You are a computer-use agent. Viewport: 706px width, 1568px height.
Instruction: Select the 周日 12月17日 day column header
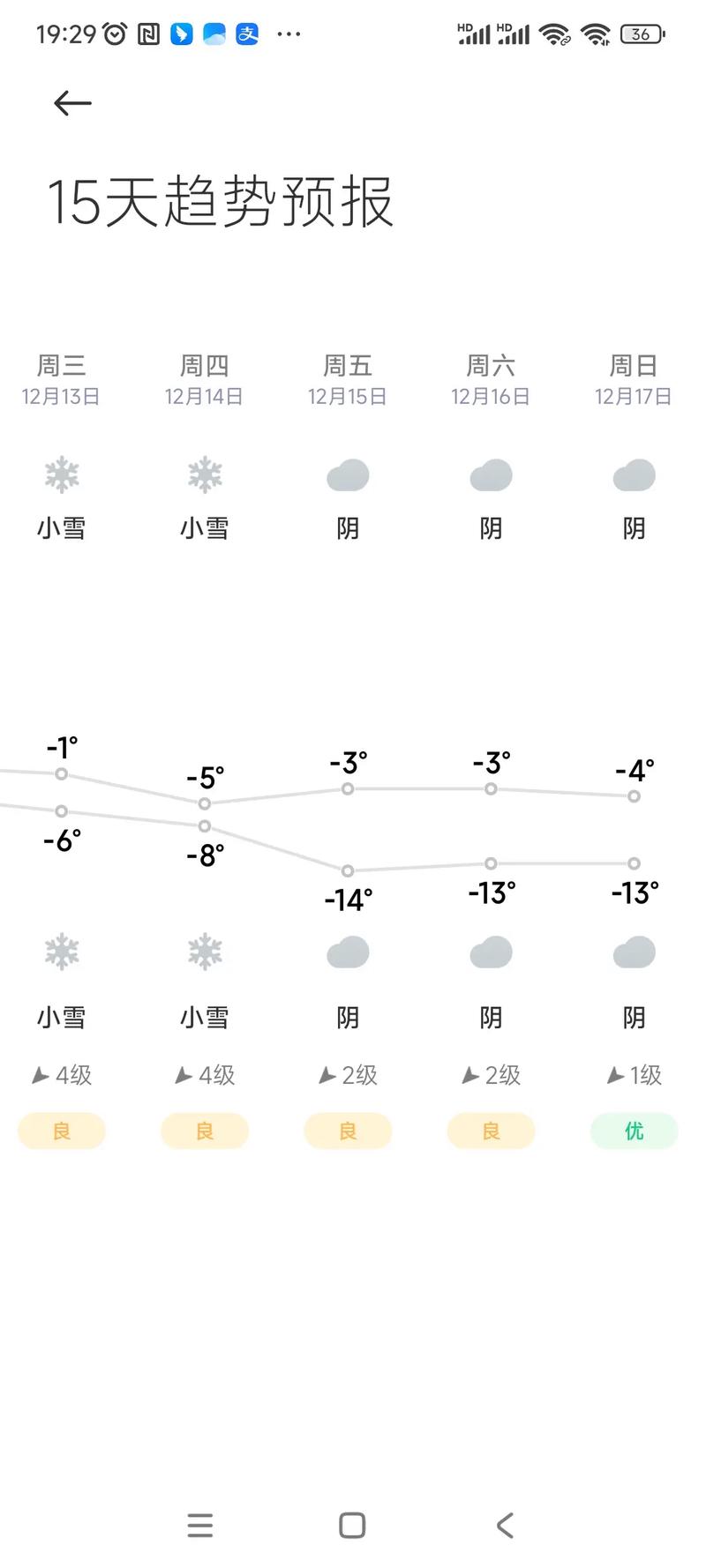coord(634,379)
